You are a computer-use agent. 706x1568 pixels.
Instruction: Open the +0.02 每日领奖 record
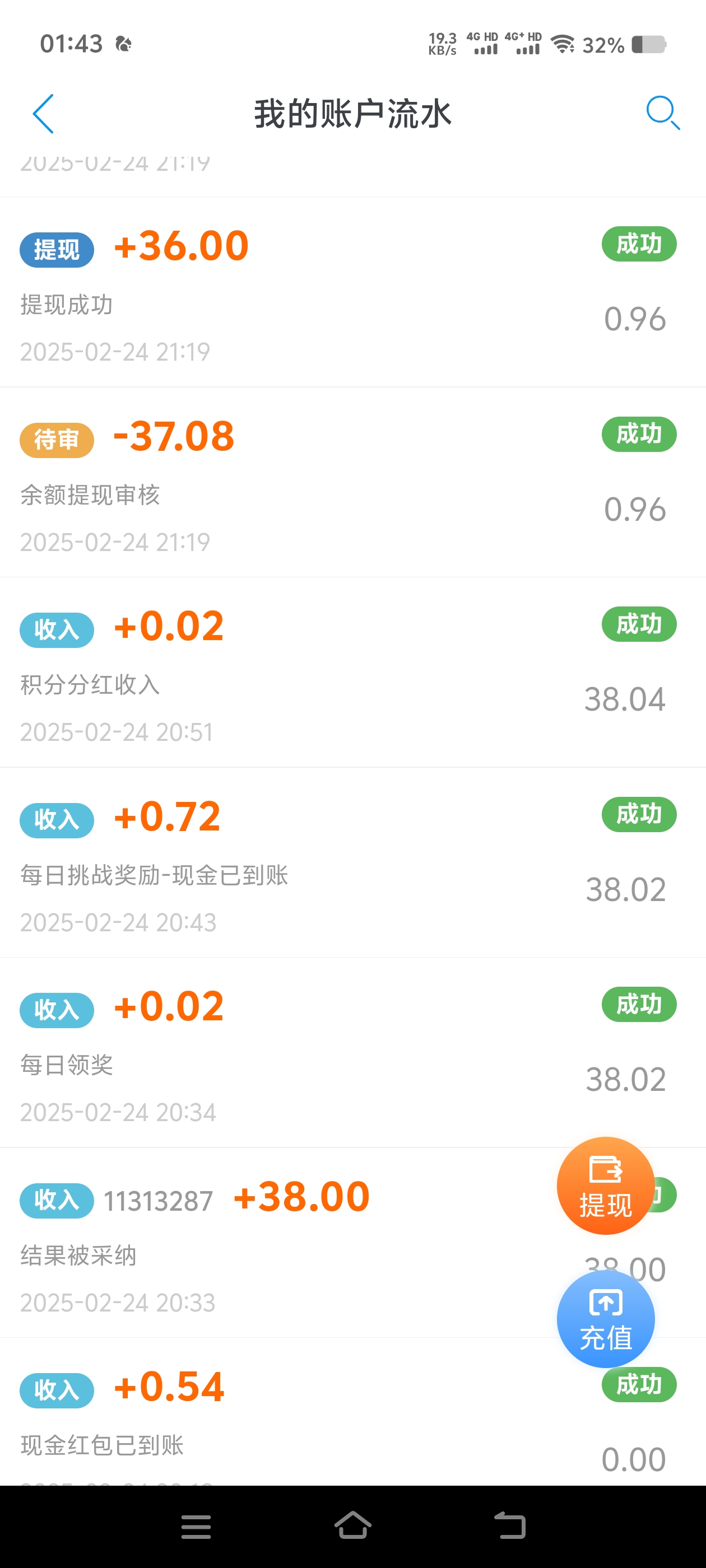[x=352, y=1052]
